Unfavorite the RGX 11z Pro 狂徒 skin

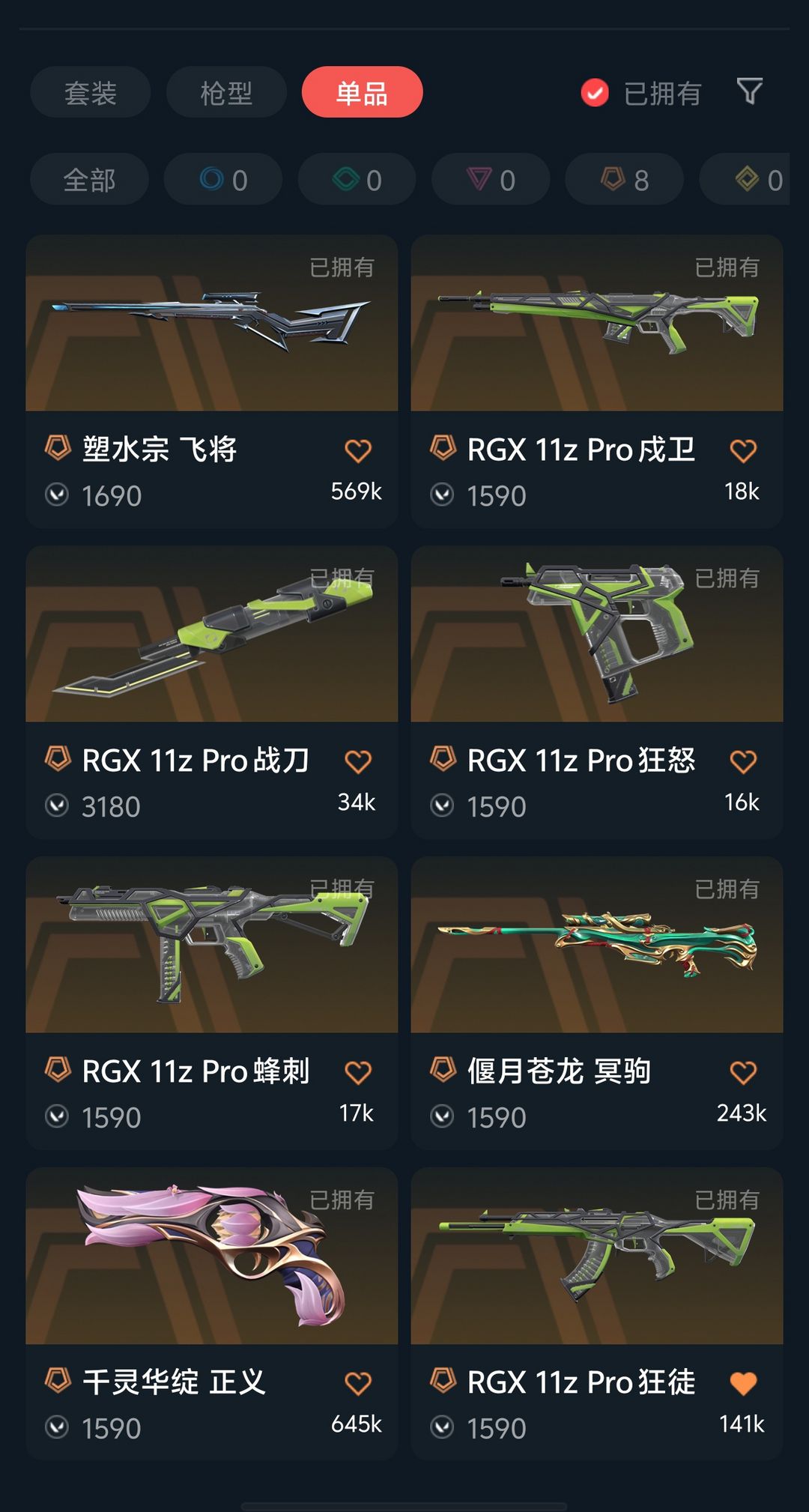click(x=743, y=1383)
